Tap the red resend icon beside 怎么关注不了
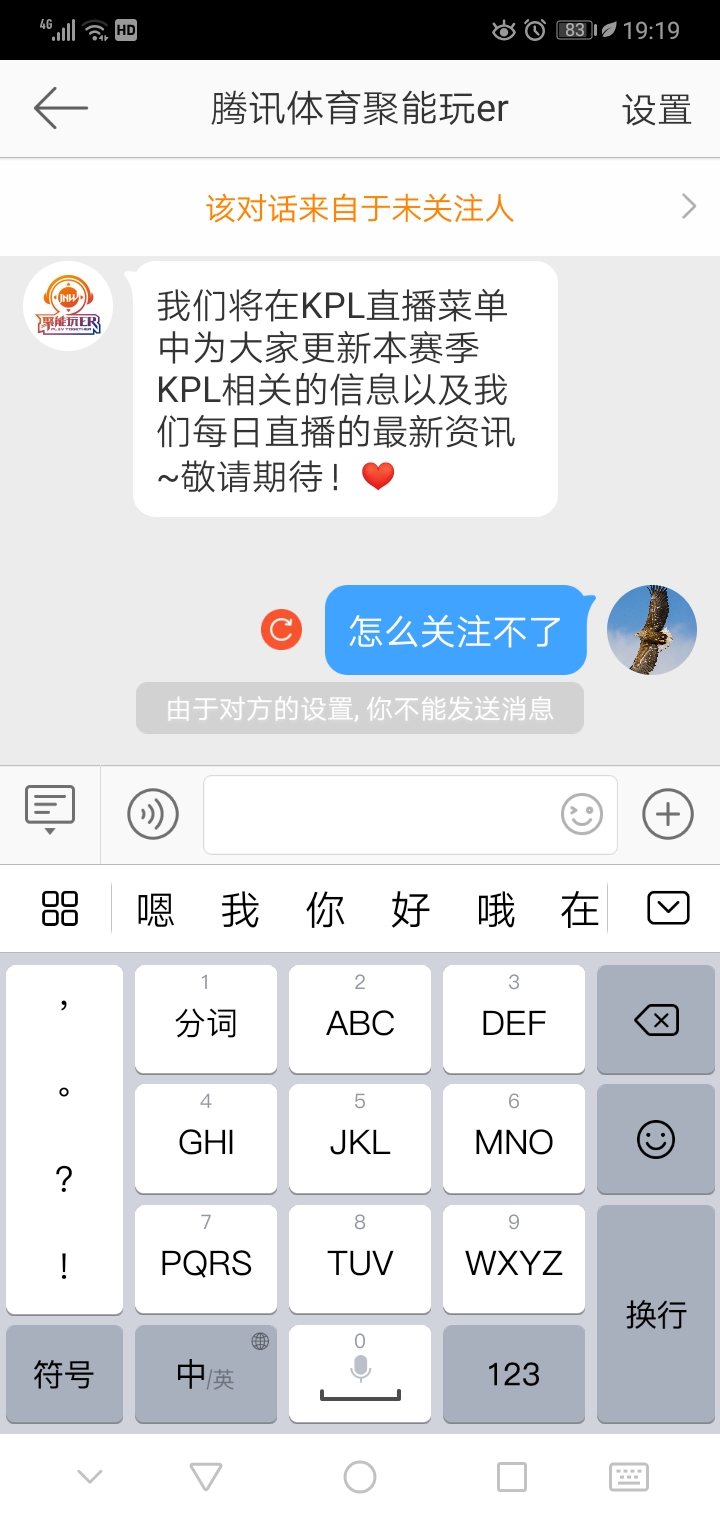This screenshot has width=720, height=1520. pos(281,629)
